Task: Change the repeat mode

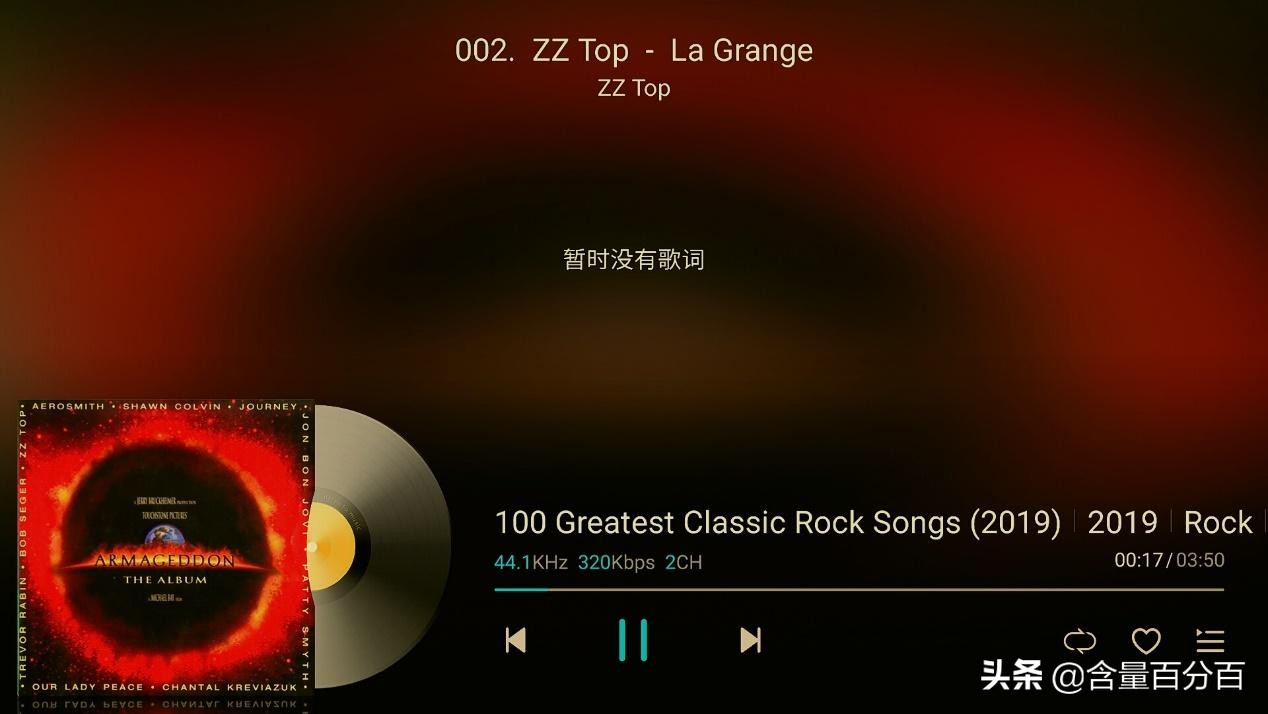Action: pos(1080,641)
